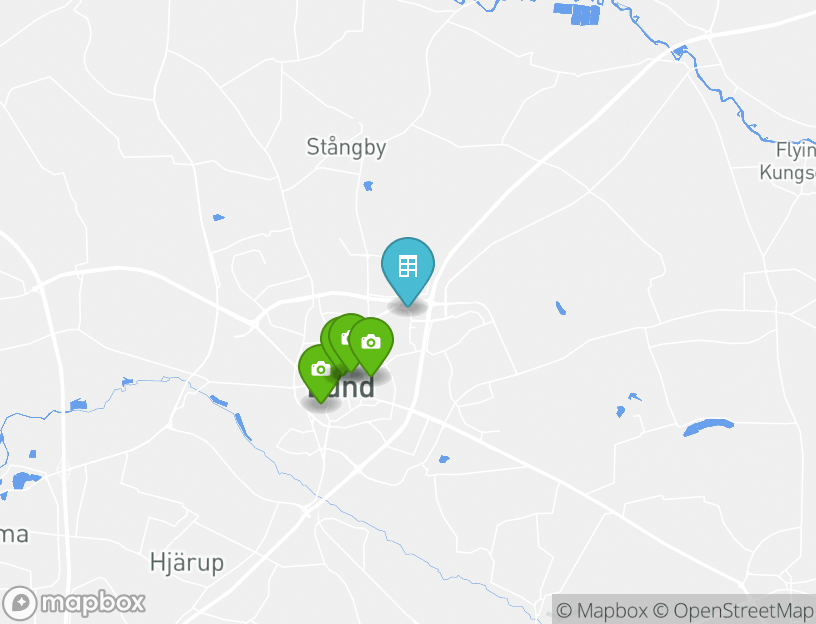Open the © Mapbox attribution link
816x624 pixels.
602,610
